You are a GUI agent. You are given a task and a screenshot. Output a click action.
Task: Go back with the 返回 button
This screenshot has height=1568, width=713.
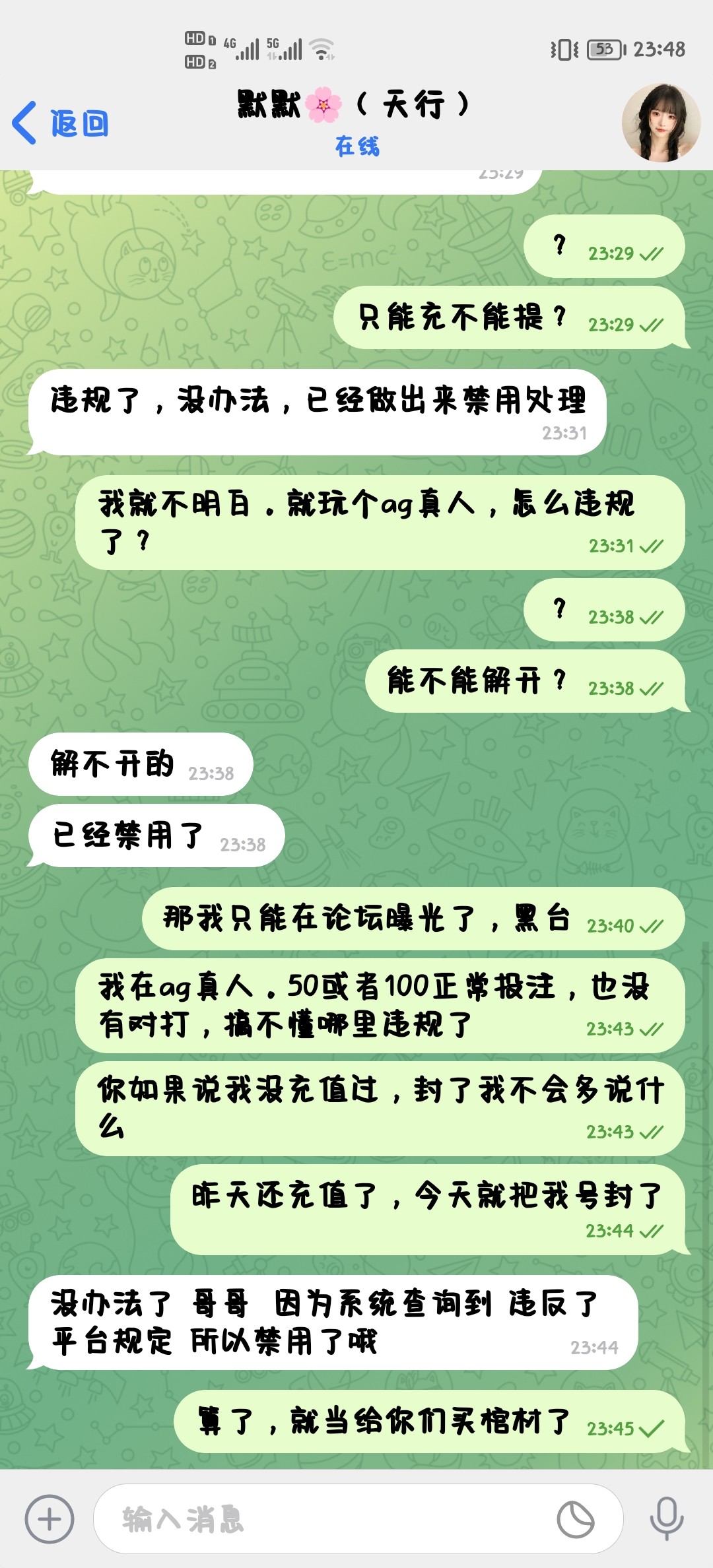click(x=61, y=123)
